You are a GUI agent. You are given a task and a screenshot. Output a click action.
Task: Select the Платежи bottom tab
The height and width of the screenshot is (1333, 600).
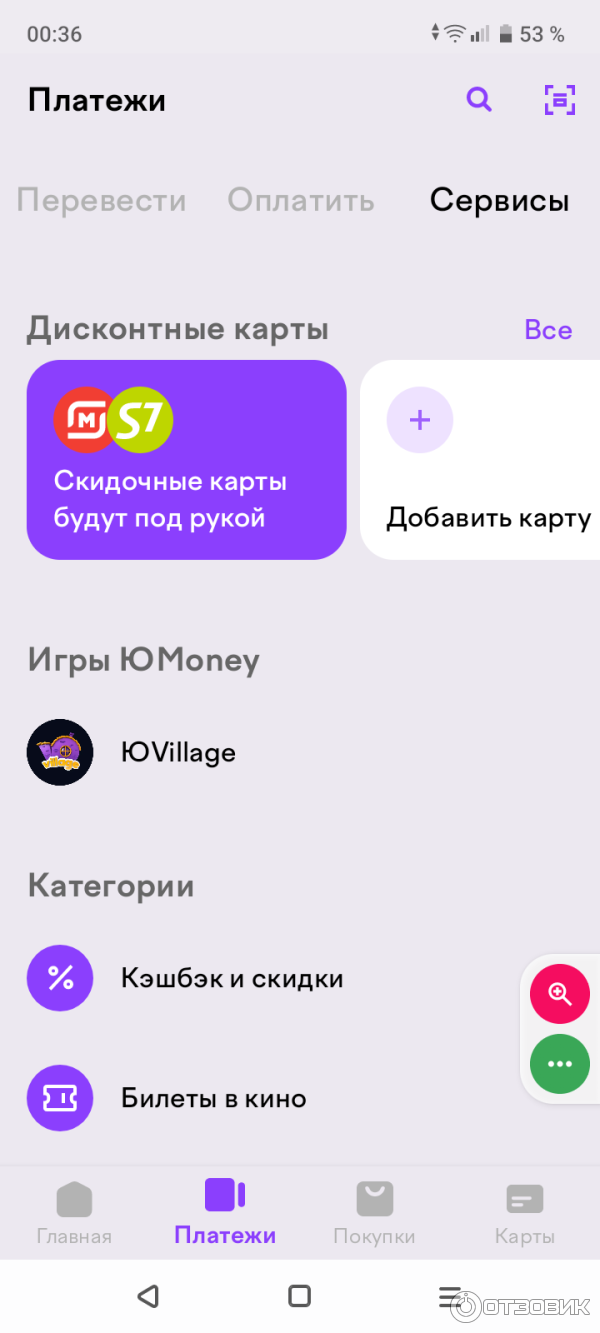(225, 1212)
